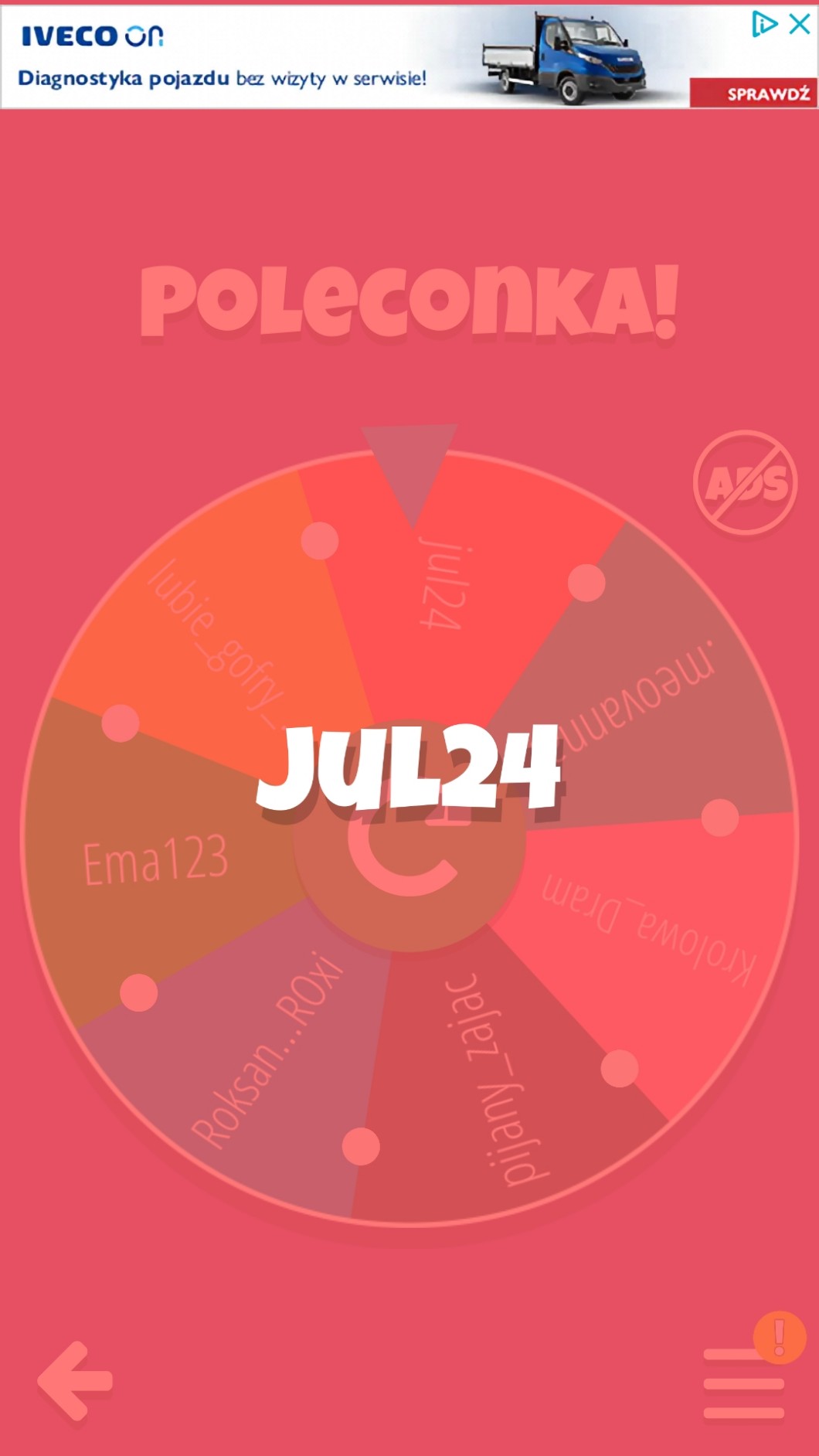Close the IVECO ad banner
Screen dimensions: 819x1456
(800, 24)
